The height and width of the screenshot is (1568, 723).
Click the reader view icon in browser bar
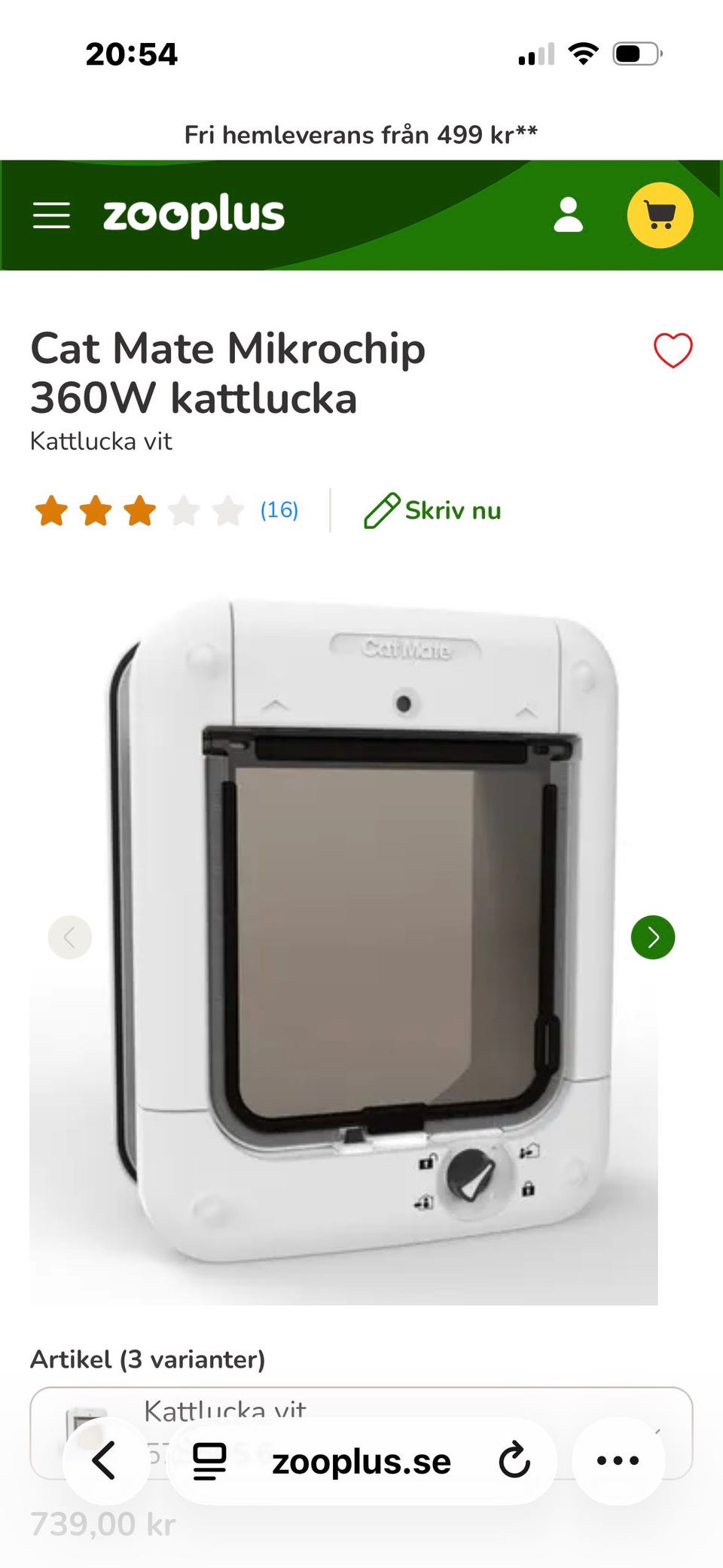click(x=209, y=1459)
